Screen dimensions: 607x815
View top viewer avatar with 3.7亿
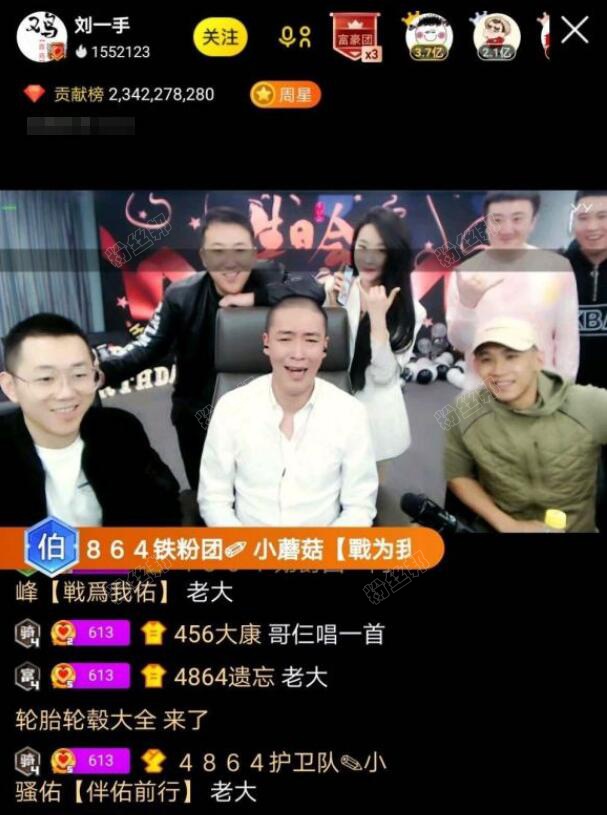(428, 36)
